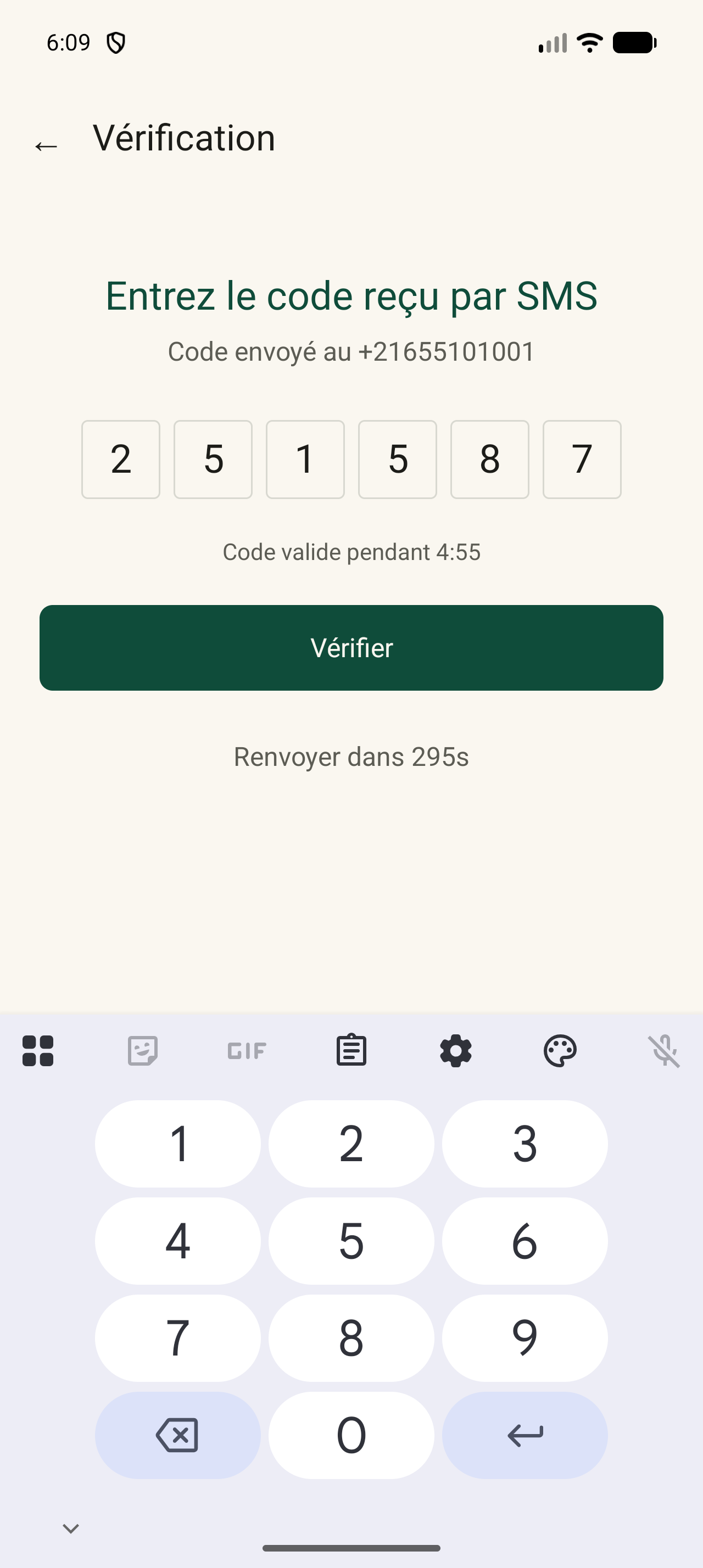703x1568 pixels.
Task: Tap the Vérifier button
Action: 351,648
